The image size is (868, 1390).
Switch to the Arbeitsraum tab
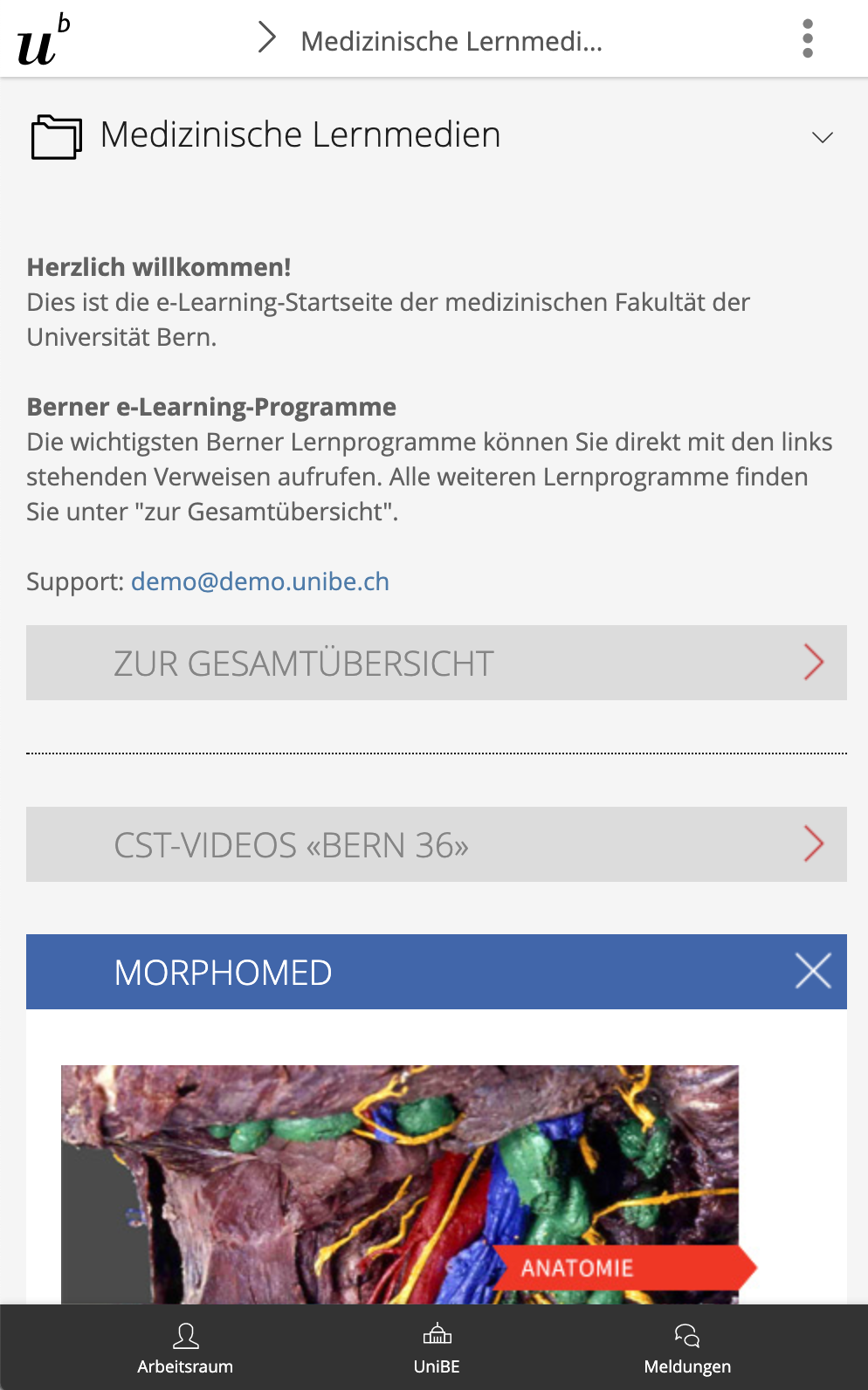coord(185,1348)
